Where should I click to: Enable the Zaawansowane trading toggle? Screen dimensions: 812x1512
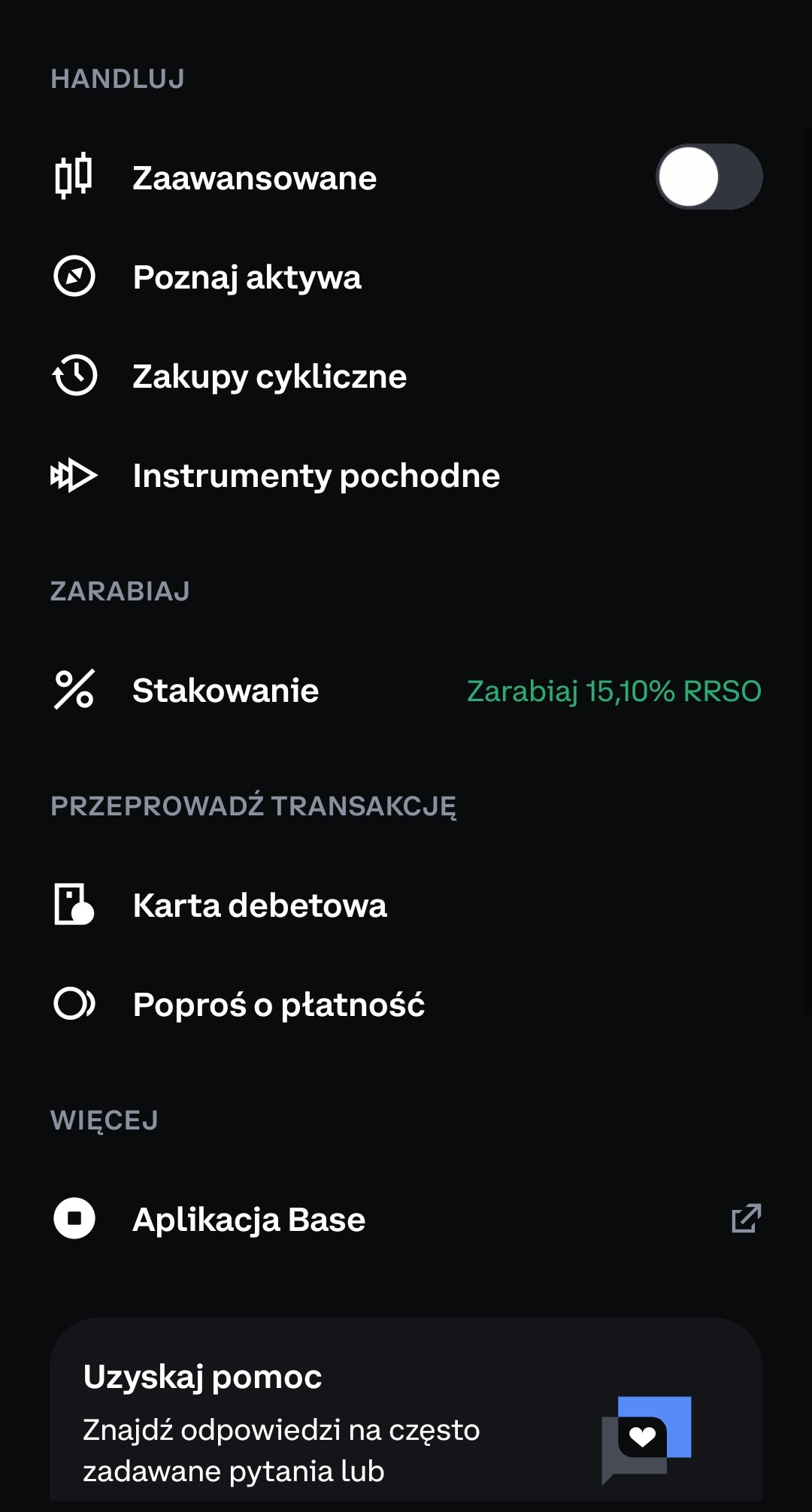coord(707,177)
